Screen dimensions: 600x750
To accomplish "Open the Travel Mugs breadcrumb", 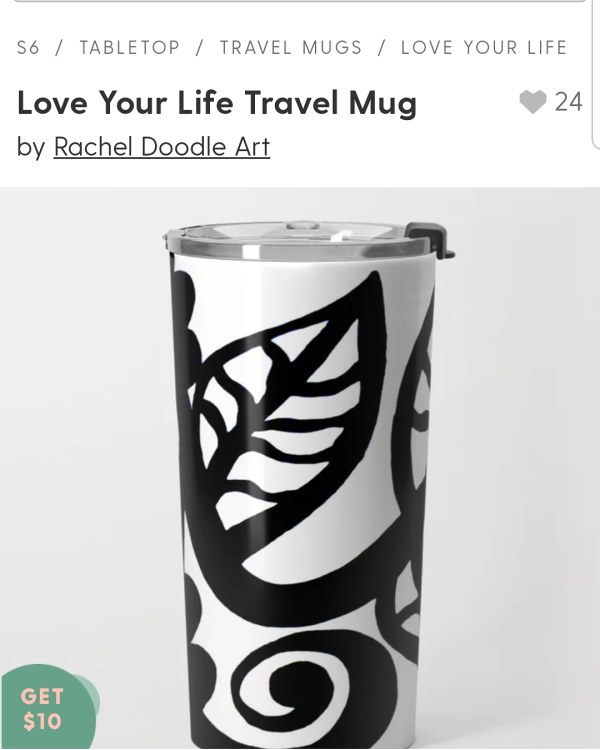I will (290, 47).
